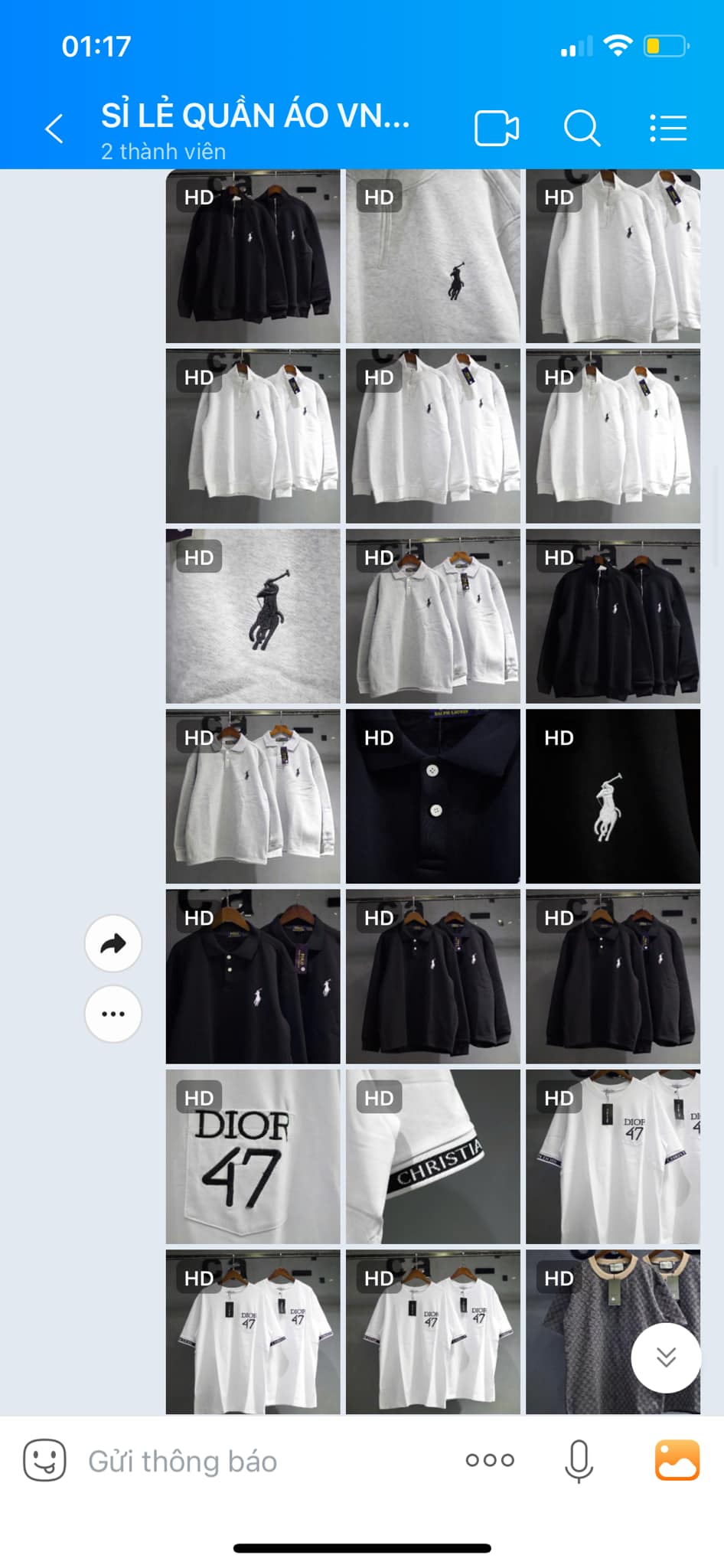Open the large pony embroidery on grey photo
This screenshot has height=1568, width=724.
click(x=253, y=616)
